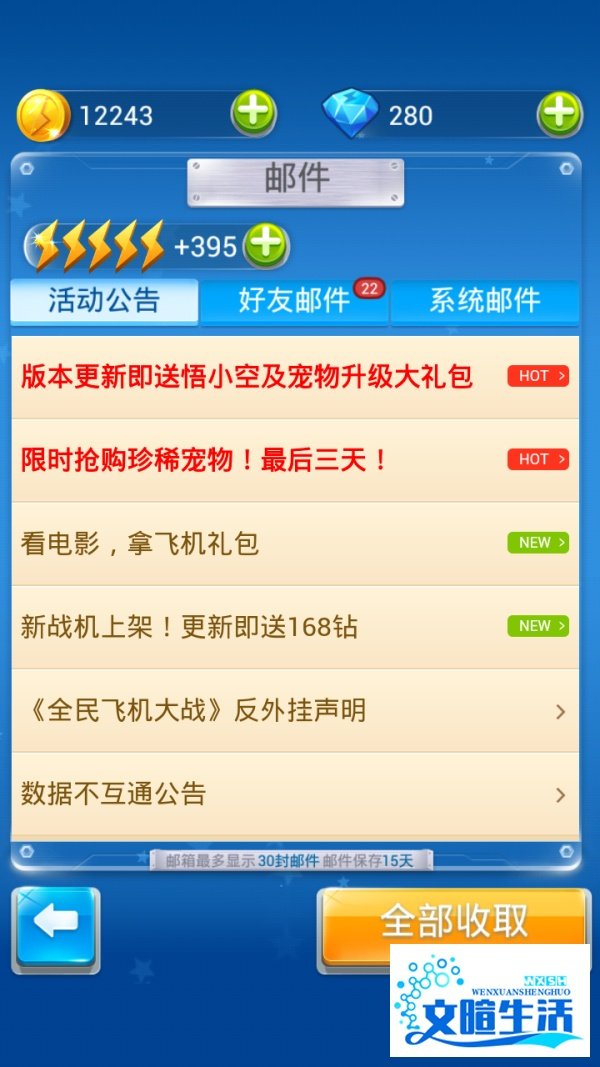Screen dimensions: 600x1067
Task: Open the 看电影，拿飞机礼包 announcement
Action: click(x=294, y=543)
